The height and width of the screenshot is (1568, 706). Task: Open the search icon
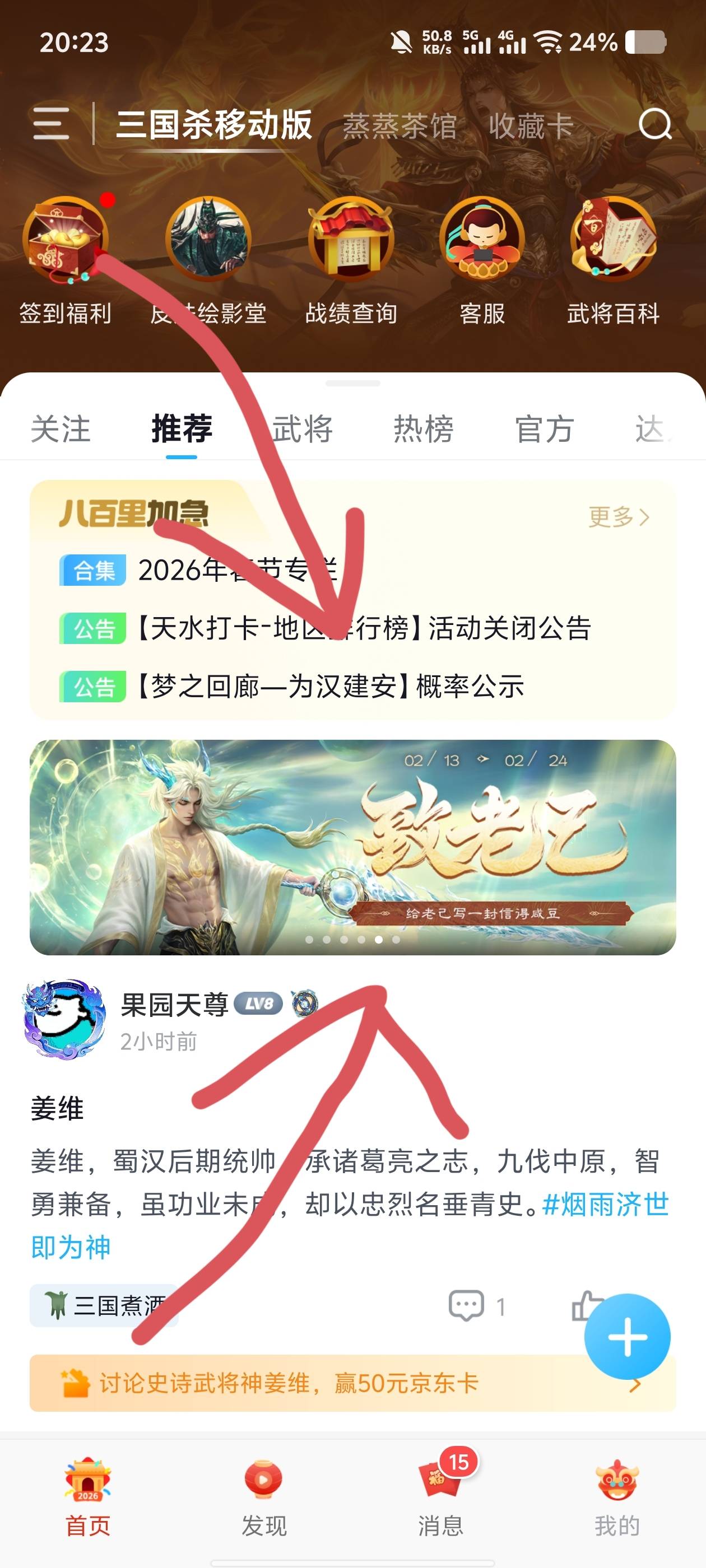654,125
